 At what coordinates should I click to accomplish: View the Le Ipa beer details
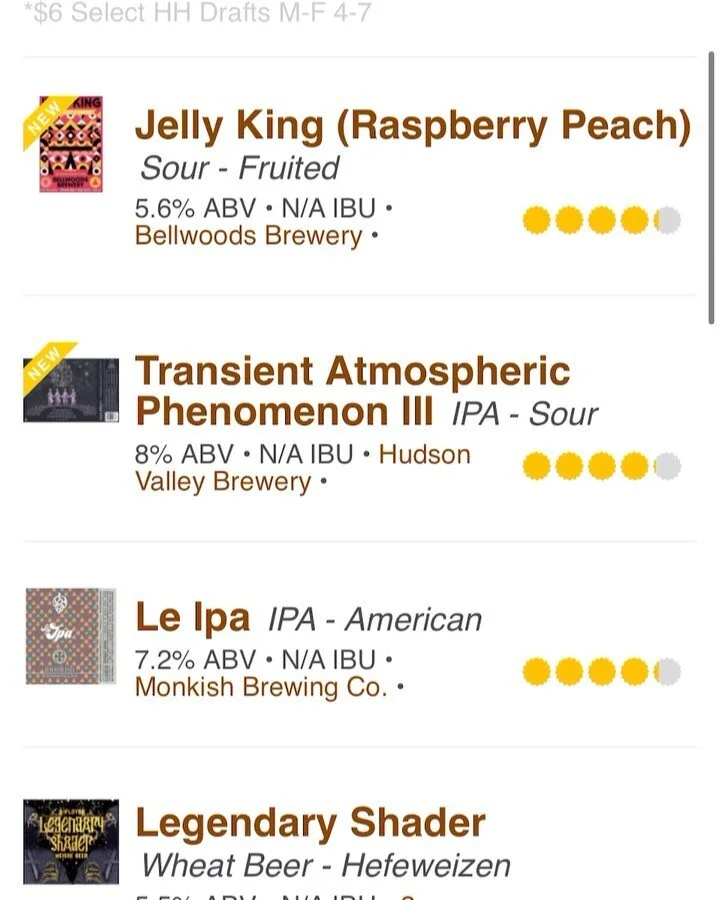tap(192, 618)
